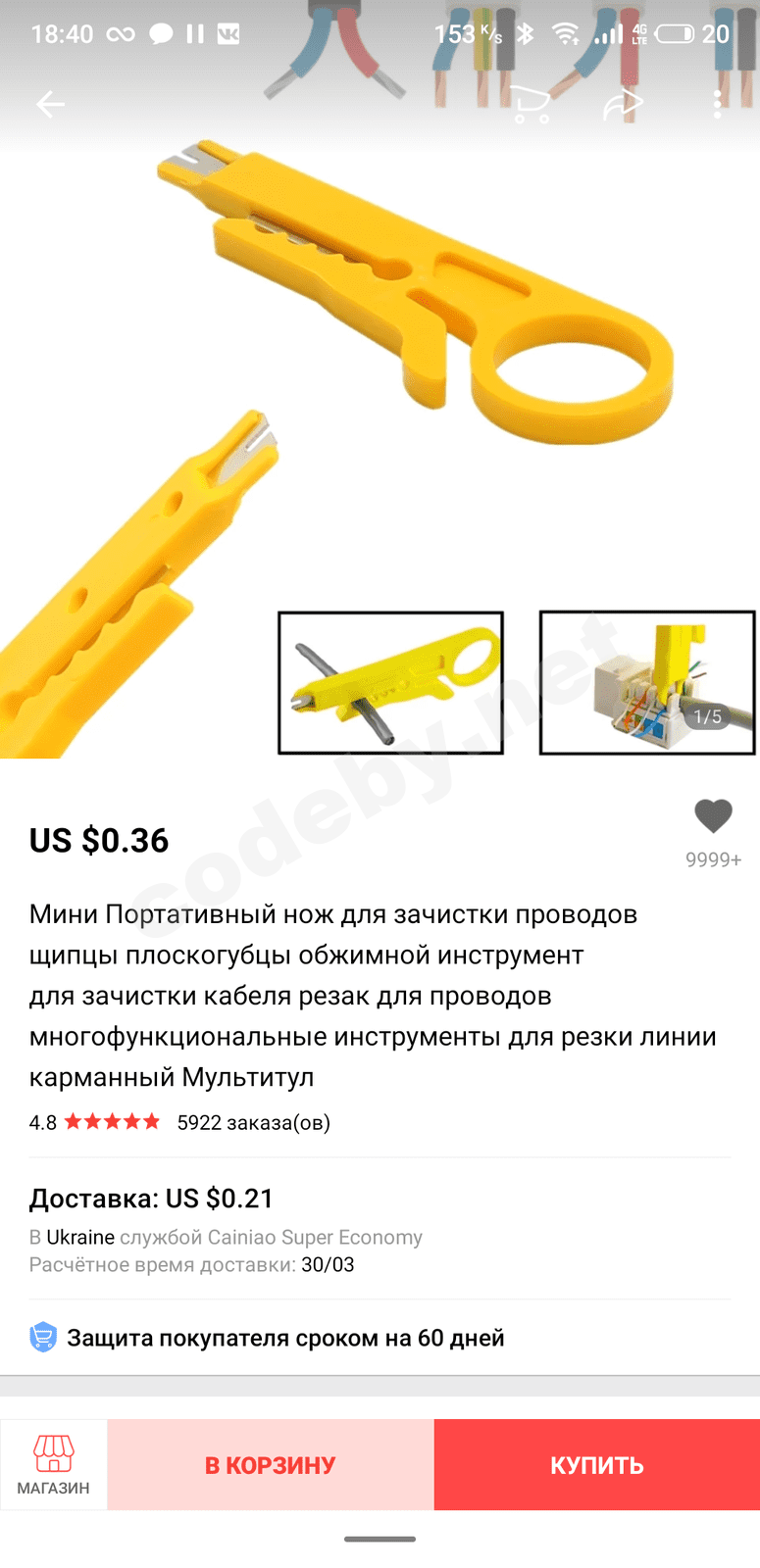Screen dimensions: 760x1568
Task: Tap the В КОРЗИНУ button
Action: (x=270, y=1464)
